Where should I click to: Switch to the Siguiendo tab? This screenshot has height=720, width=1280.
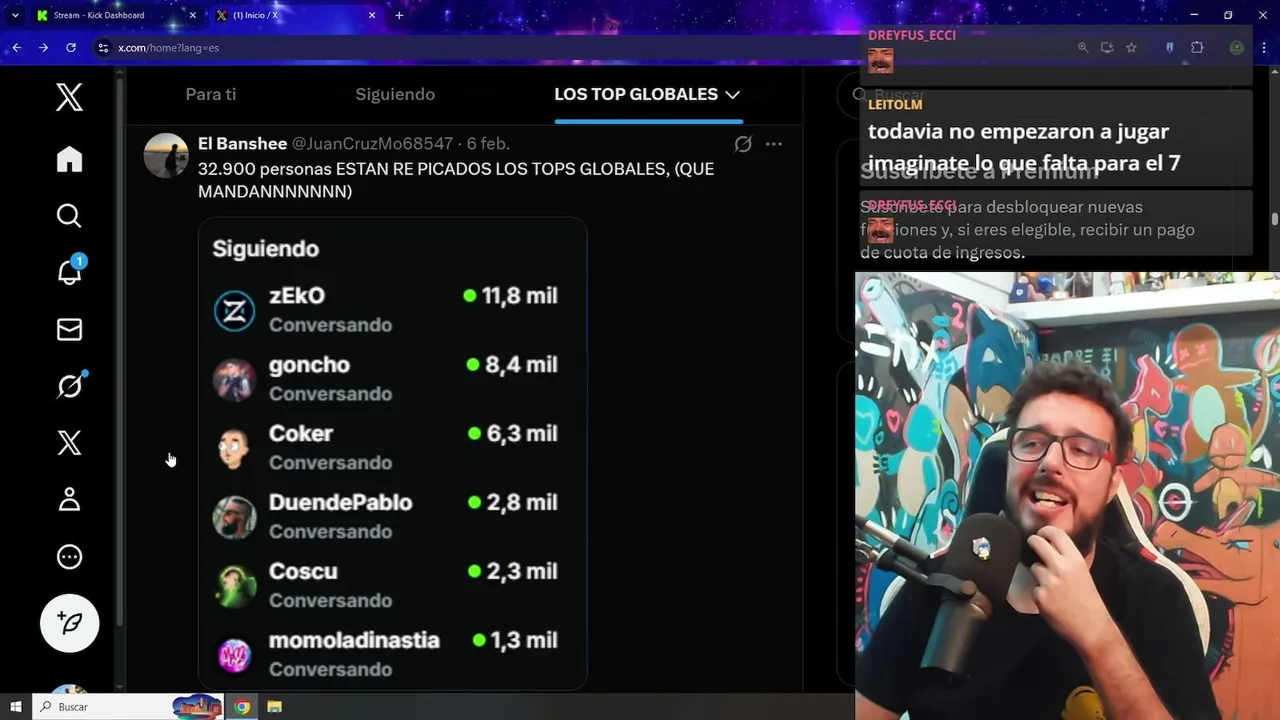click(395, 94)
